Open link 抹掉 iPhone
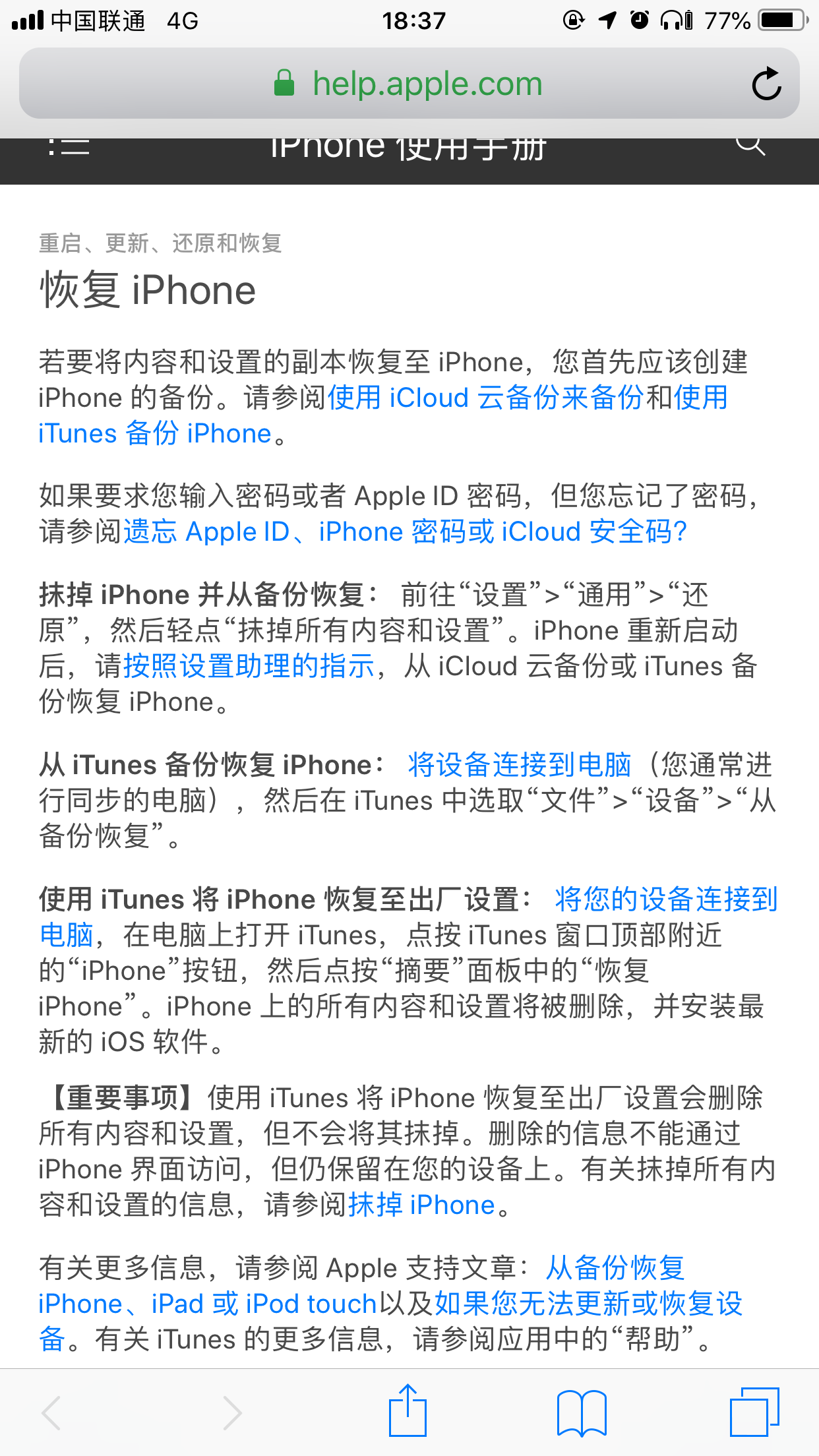 point(421,1205)
